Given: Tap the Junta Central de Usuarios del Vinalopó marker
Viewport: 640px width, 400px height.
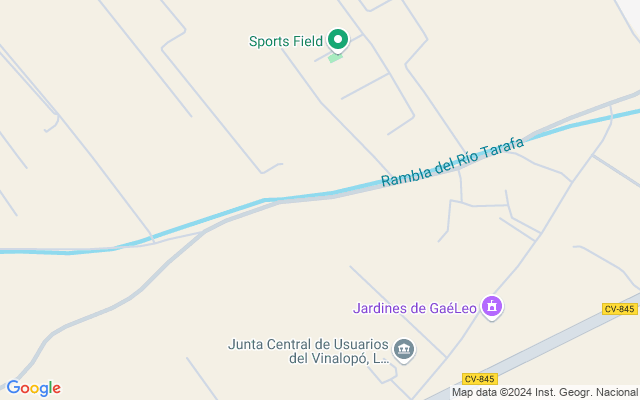Looking at the screenshot, I should click(404, 349).
